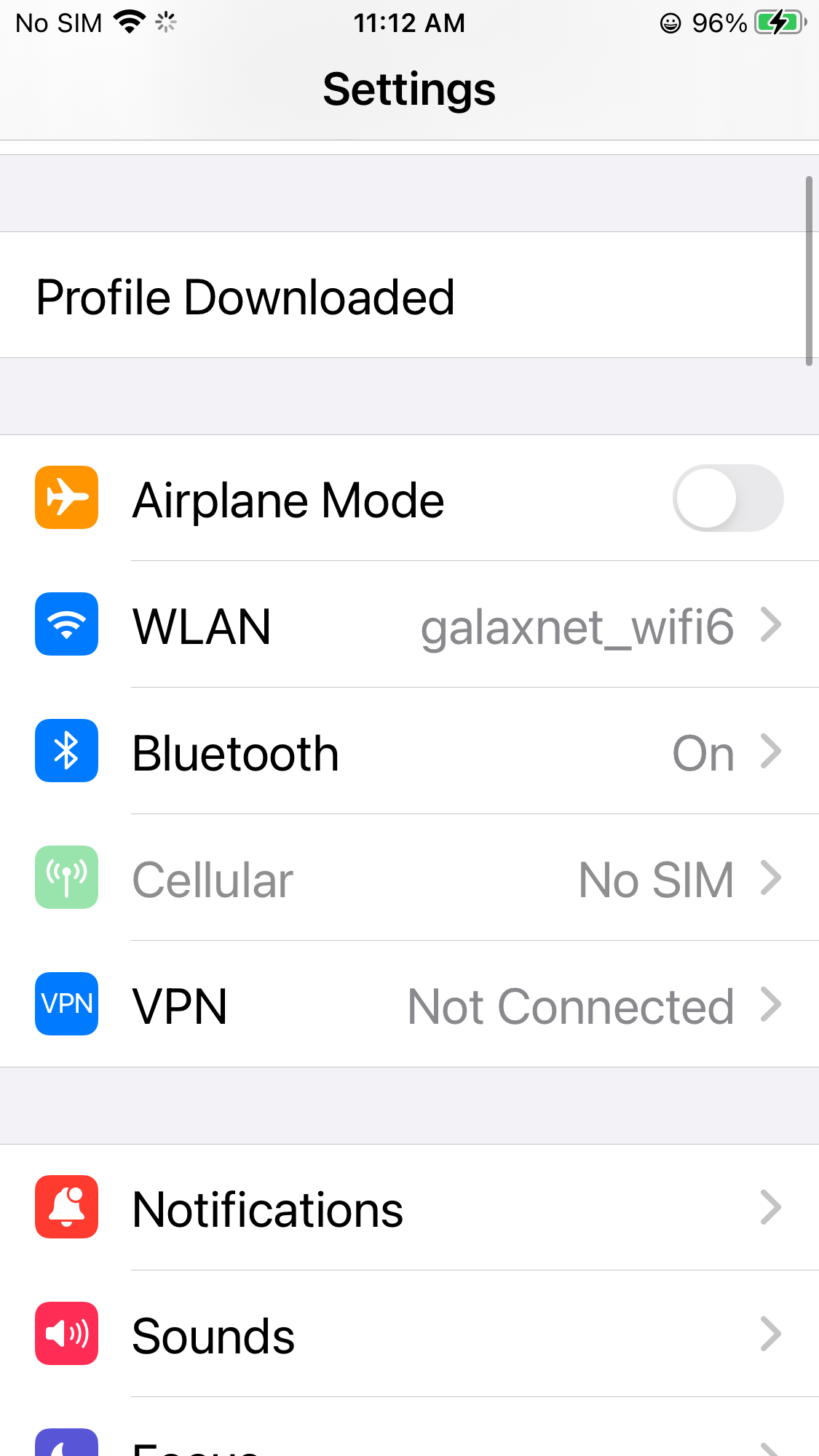Open Sounds settings
The width and height of the screenshot is (819, 1456).
409,1334
